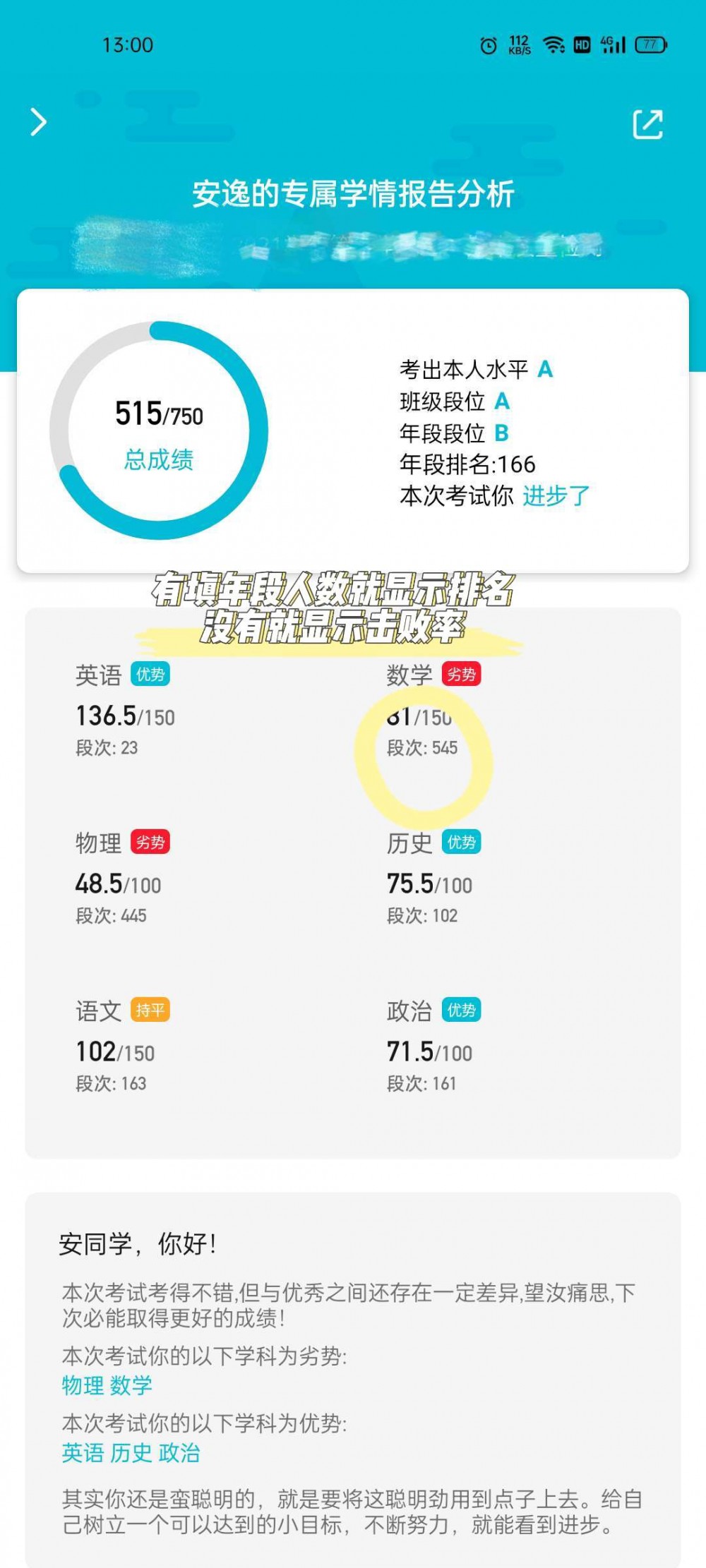The image size is (706, 1568).
Task: Tap the 劣势 badge beside 物理
Action: pyautogui.click(x=152, y=843)
